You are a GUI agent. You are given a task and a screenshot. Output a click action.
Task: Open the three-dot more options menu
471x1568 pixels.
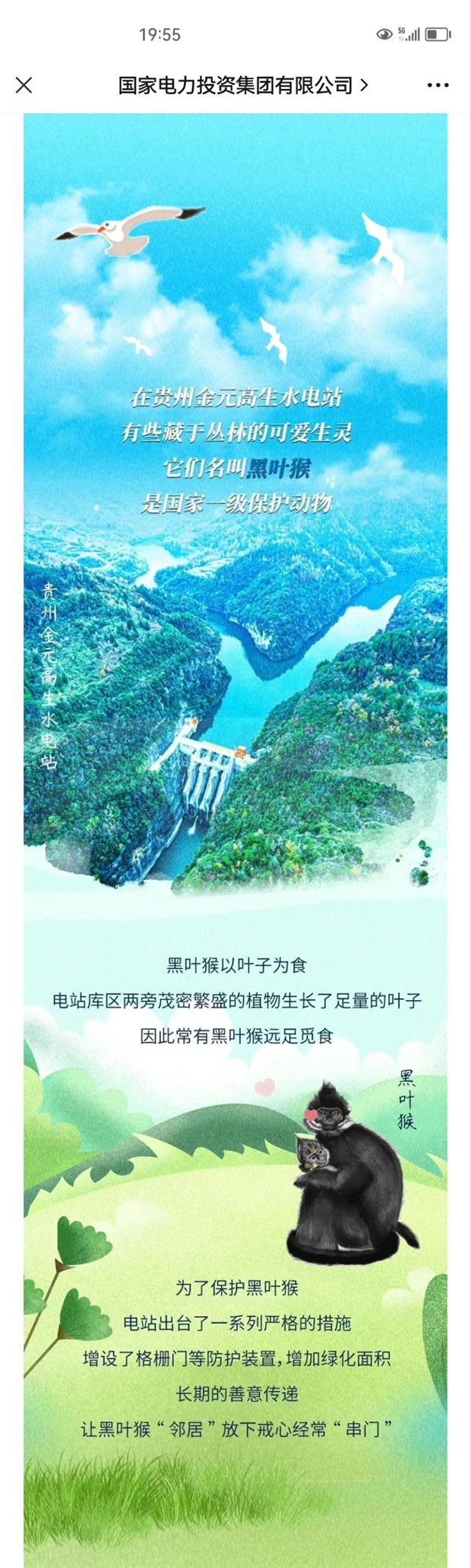[x=438, y=85]
